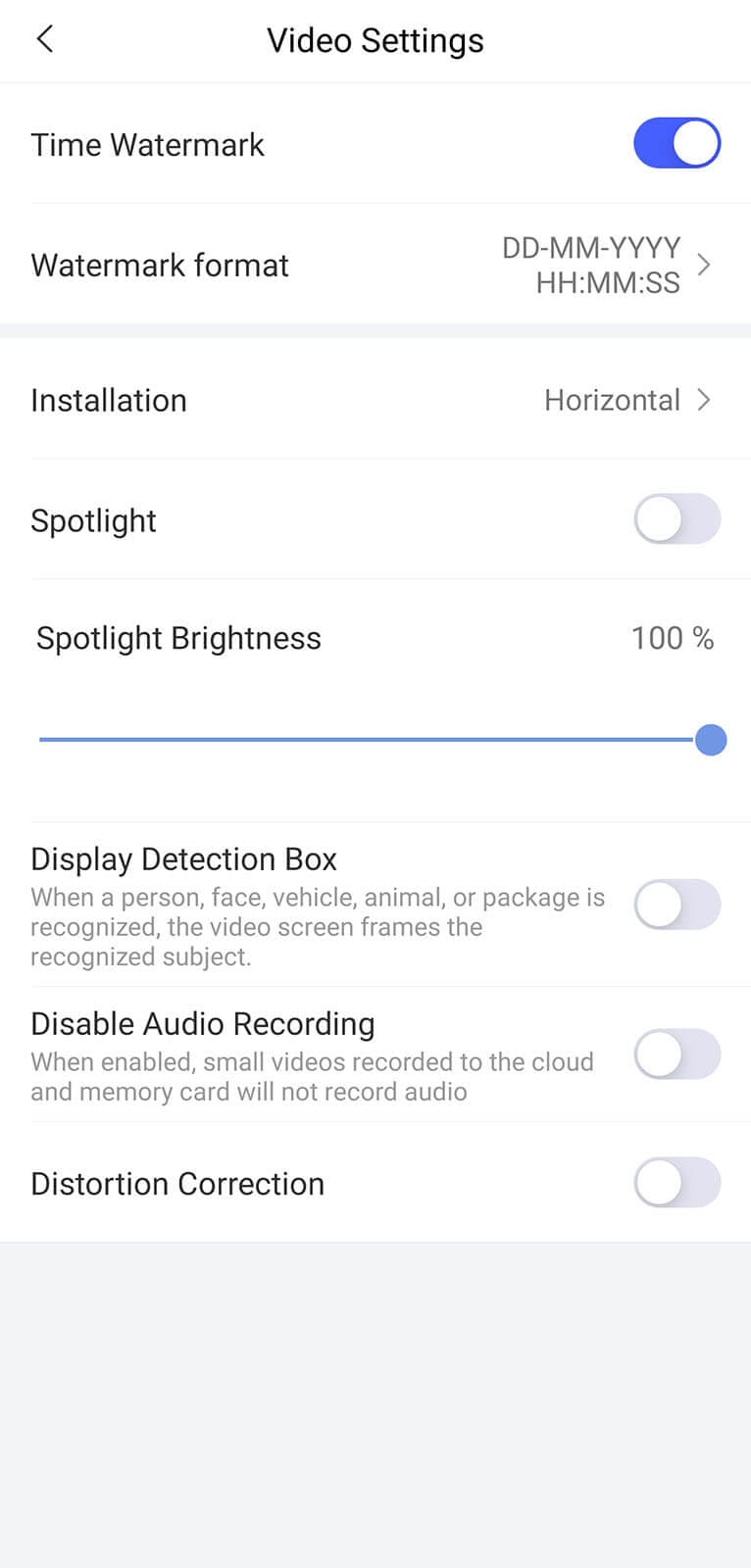
Task: Click the Horizontal installation value
Action: (x=612, y=400)
